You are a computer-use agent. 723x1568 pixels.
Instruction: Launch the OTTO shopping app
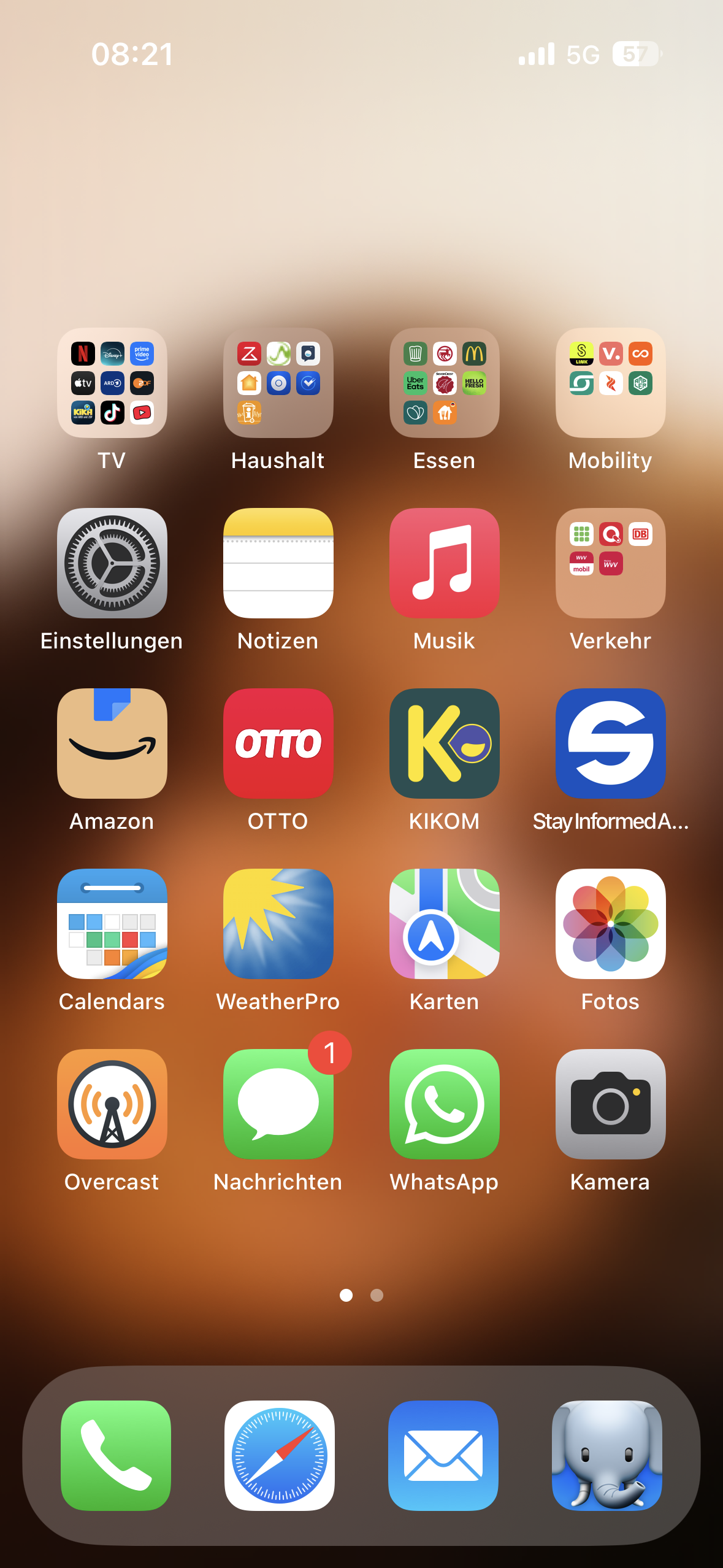(x=278, y=744)
